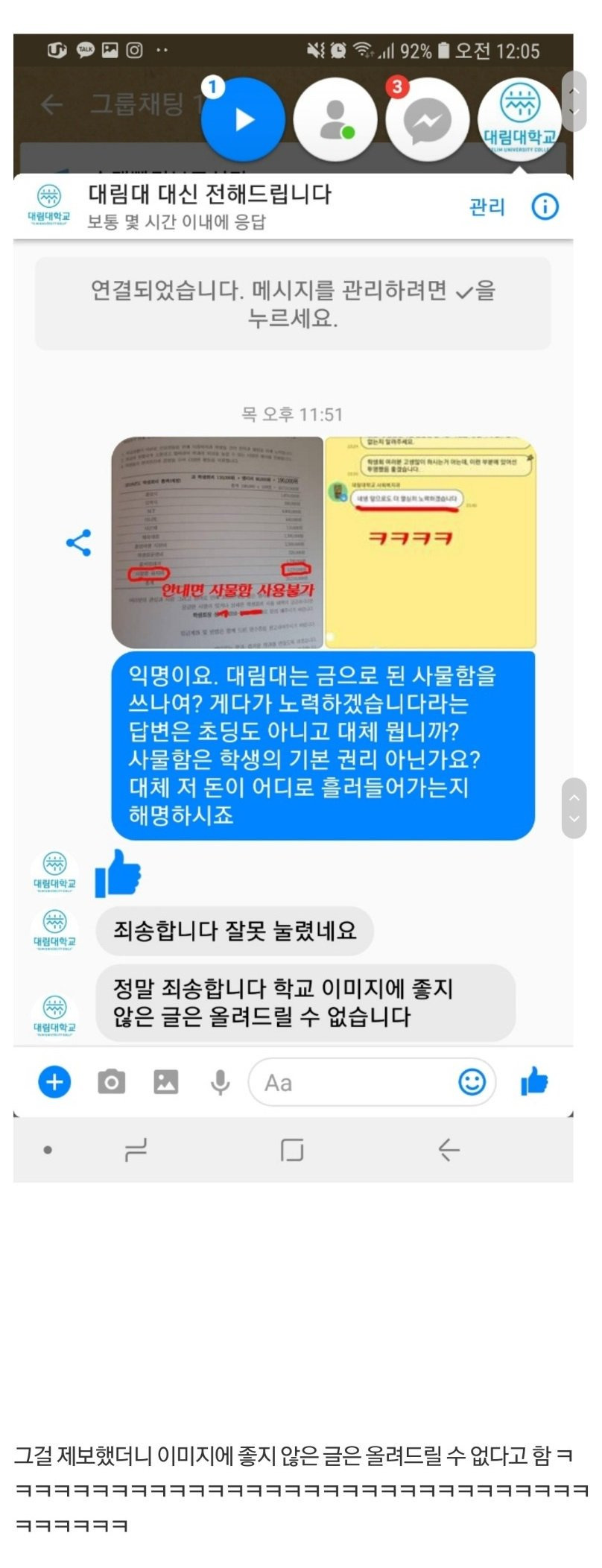Send a thumbs-up like

click(x=534, y=1081)
